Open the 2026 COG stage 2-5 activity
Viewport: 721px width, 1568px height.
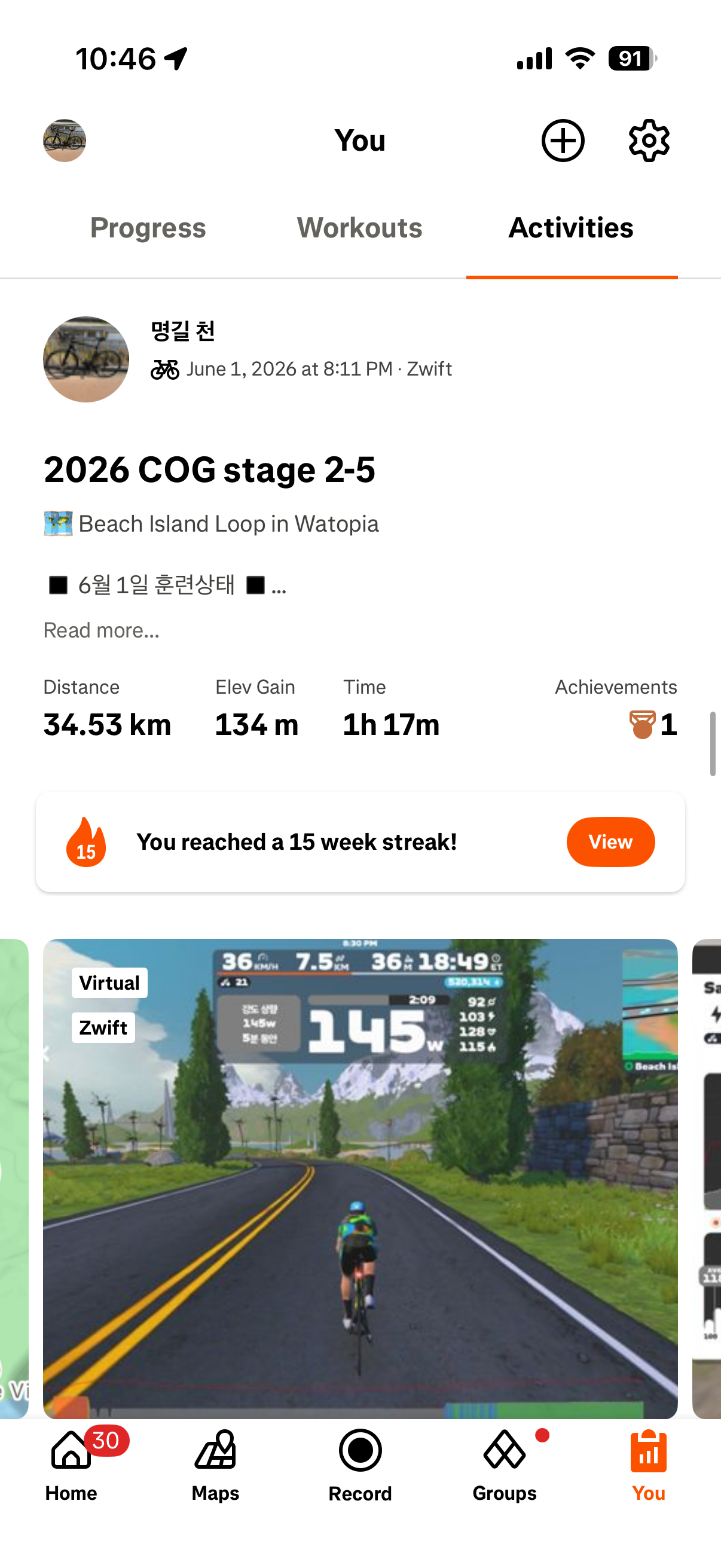click(209, 470)
